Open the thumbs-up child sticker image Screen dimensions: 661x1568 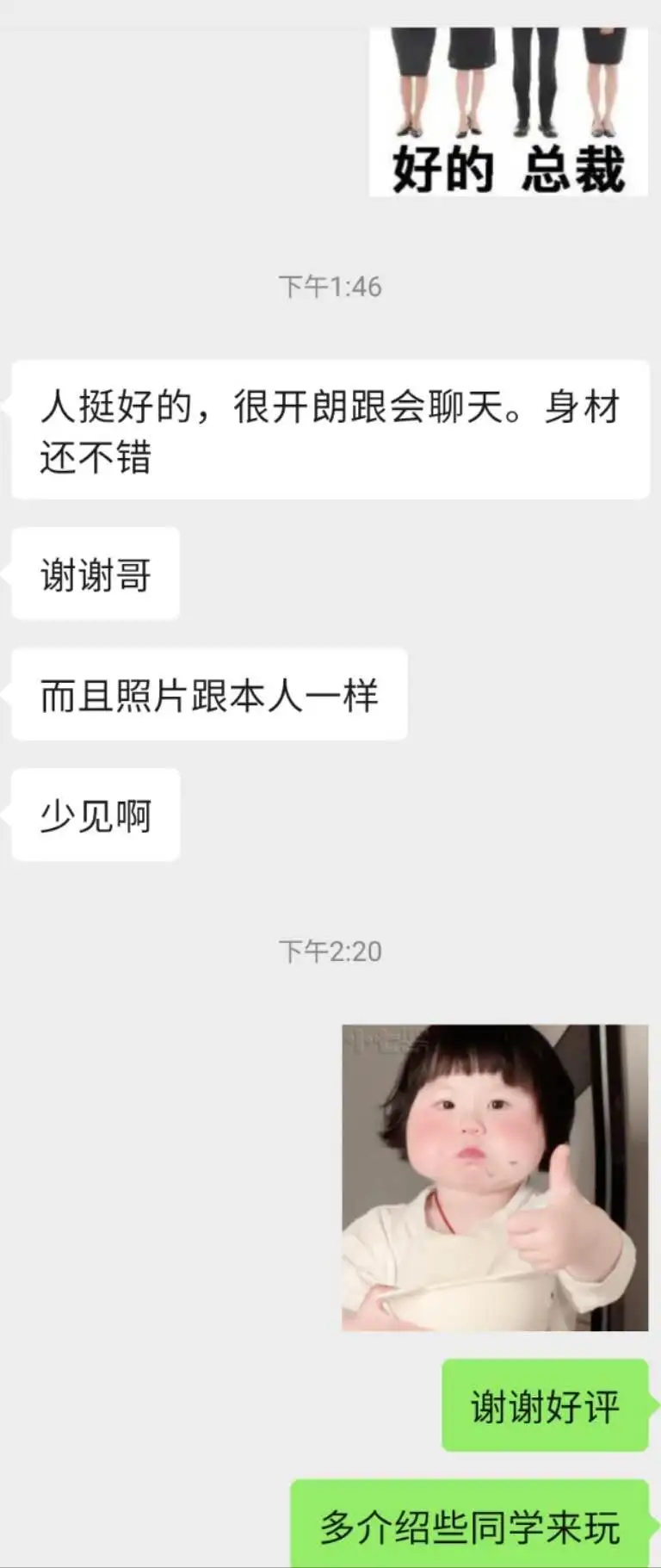(495, 1176)
